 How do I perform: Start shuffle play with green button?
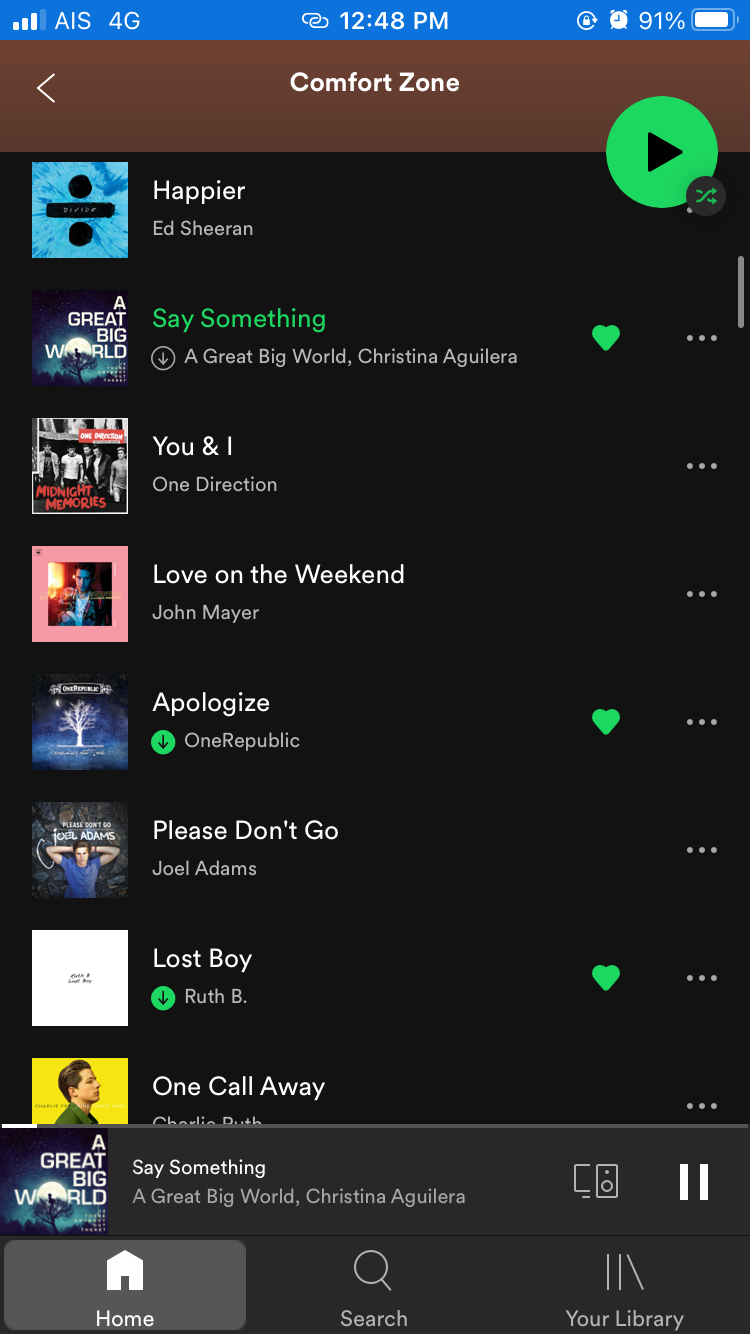pyautogui.click(x=661, y=152)
